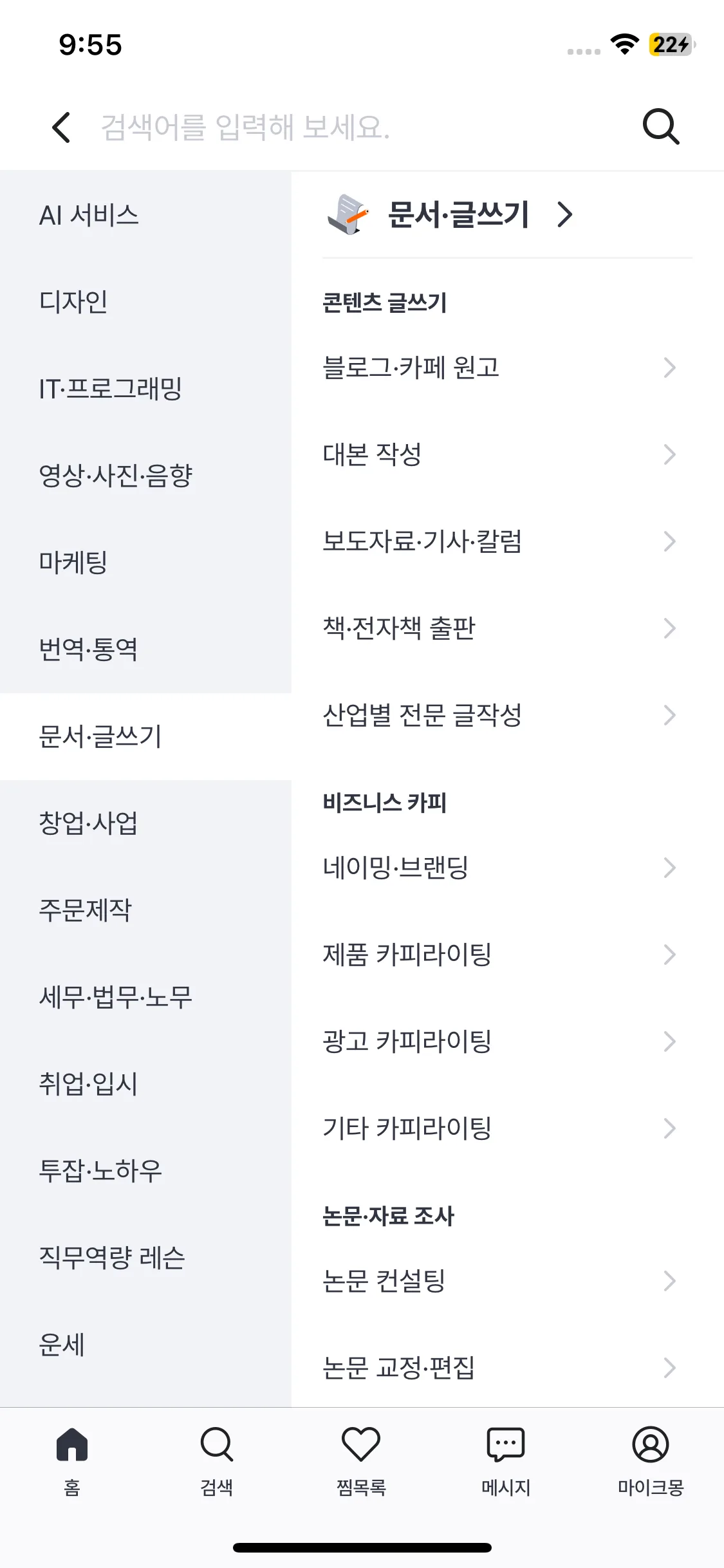Select AI 서비스 in the category list

(x=145, y=214)
